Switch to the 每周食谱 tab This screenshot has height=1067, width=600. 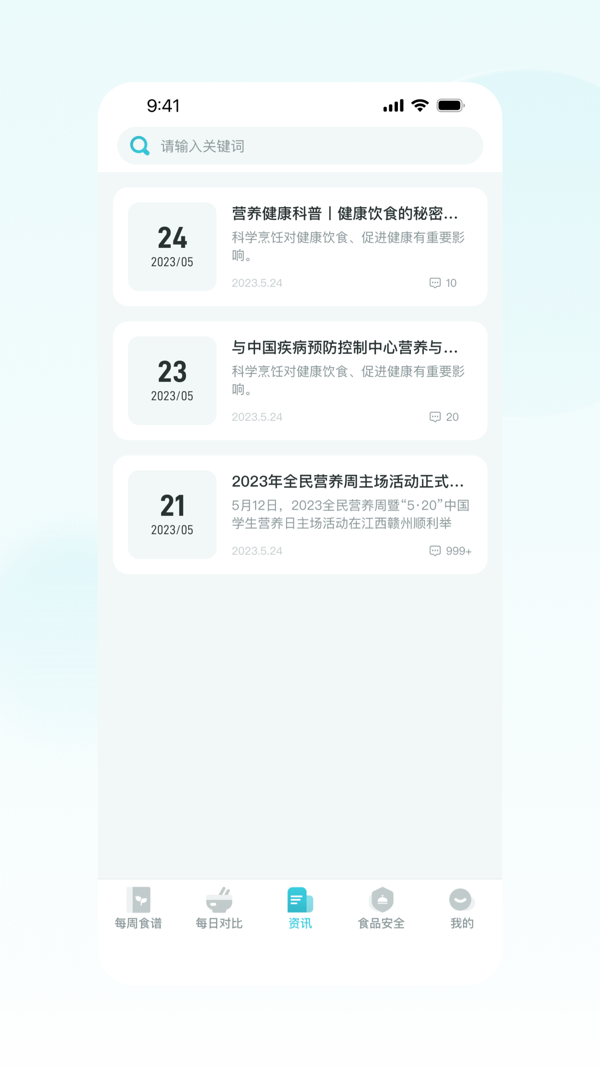pos(138,908)
